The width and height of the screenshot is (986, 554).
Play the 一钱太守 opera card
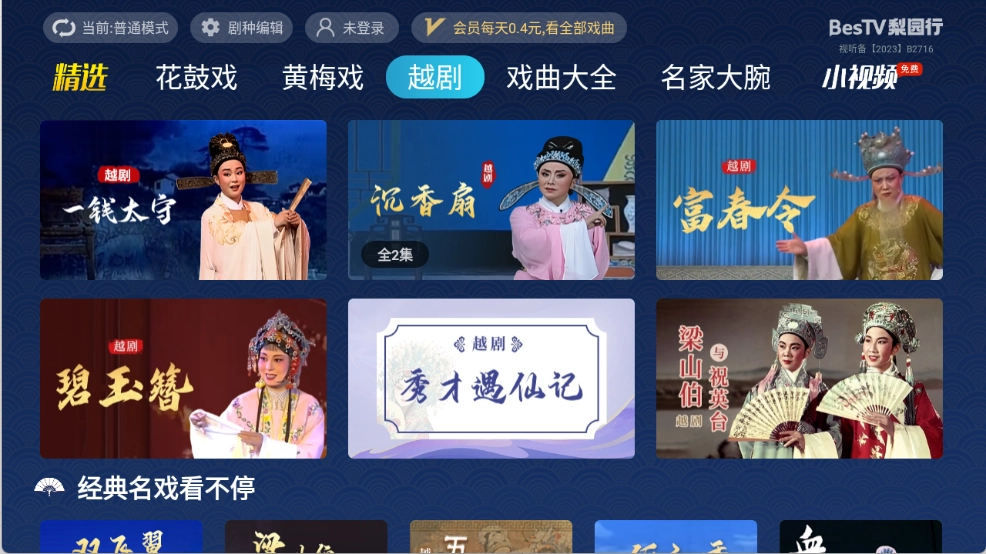(x=183, y=200)
